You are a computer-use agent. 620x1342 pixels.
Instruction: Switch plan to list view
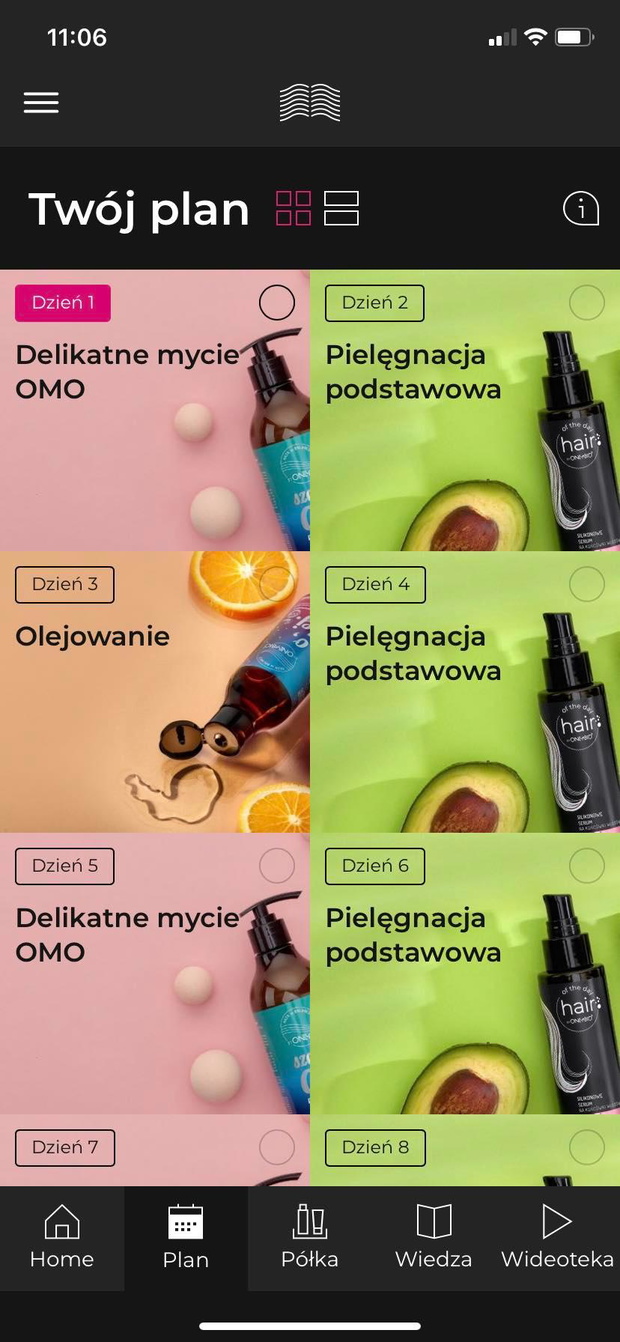[341, 208]
